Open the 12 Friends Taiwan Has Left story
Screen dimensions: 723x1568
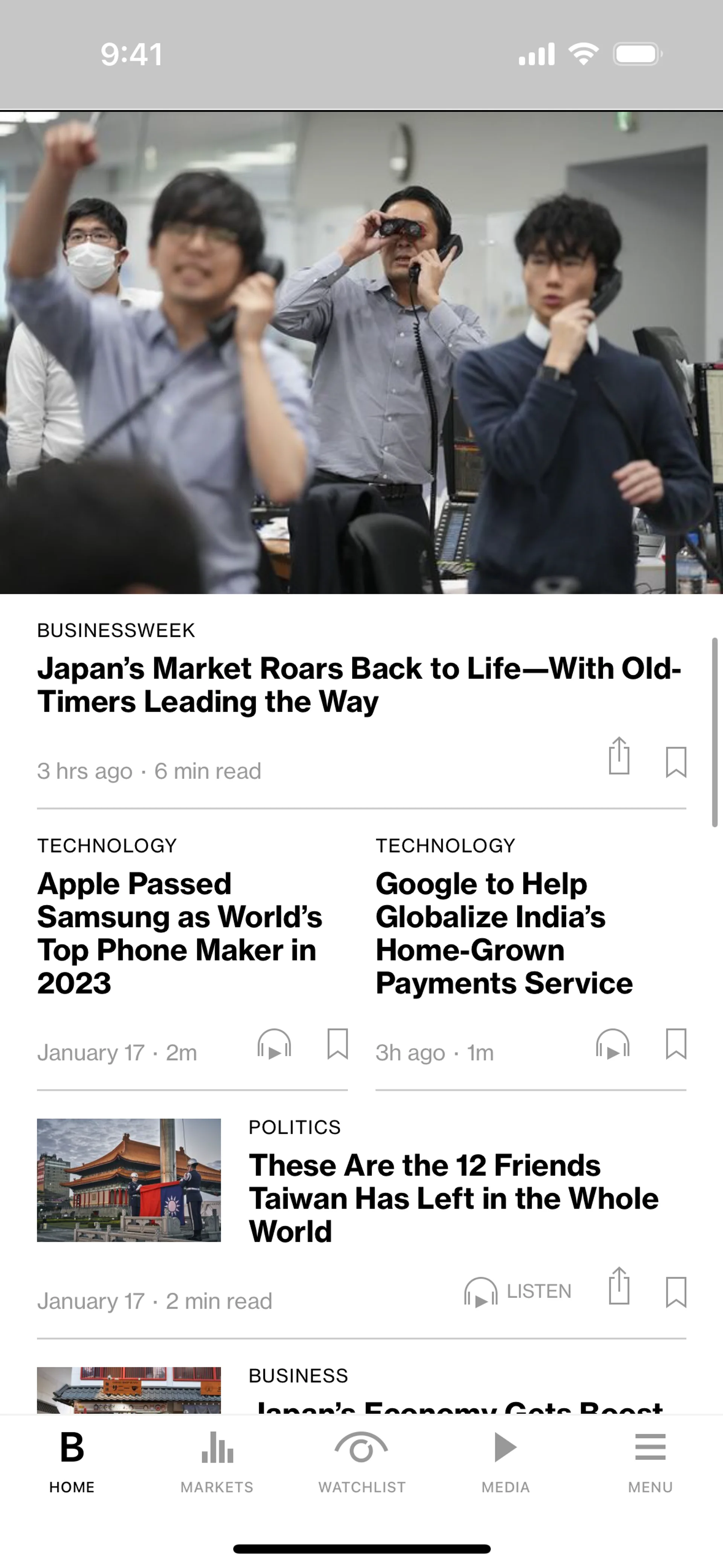pyautogui.click(x=453, y=1198)
